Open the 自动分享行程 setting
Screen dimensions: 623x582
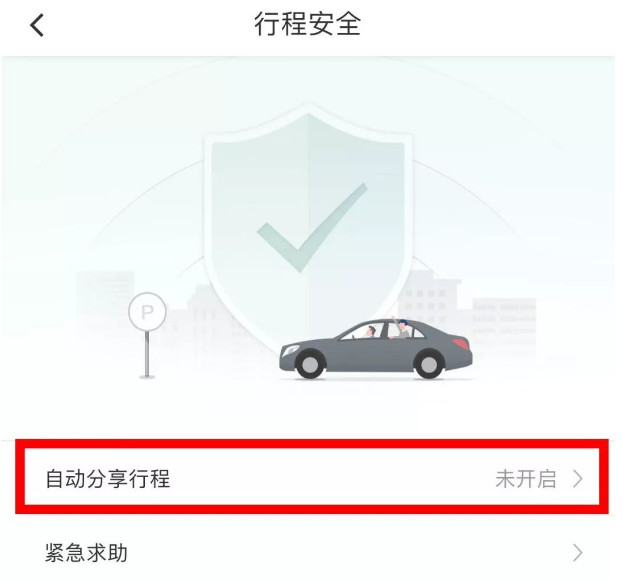coord(311,478)
